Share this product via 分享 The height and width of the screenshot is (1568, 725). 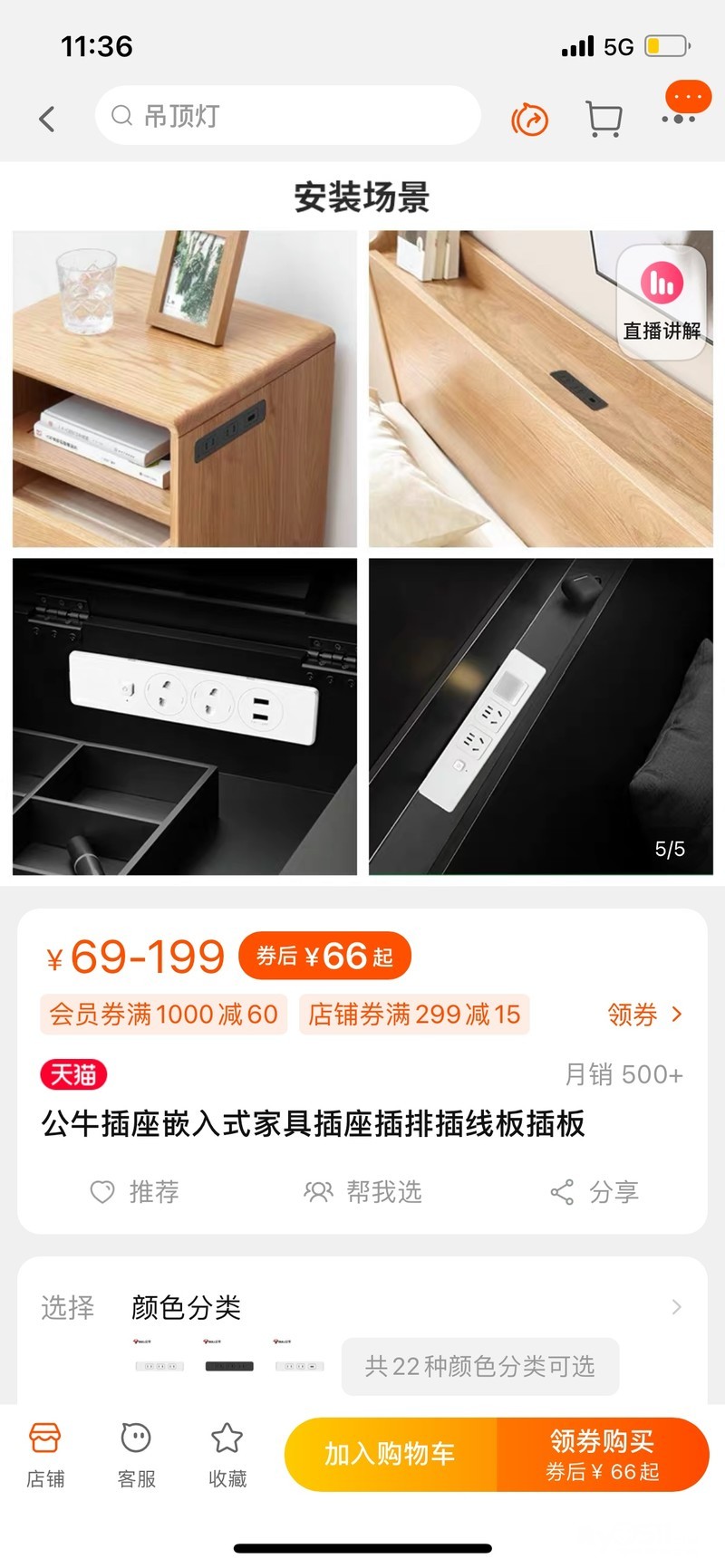click(x=594, y=1192)
